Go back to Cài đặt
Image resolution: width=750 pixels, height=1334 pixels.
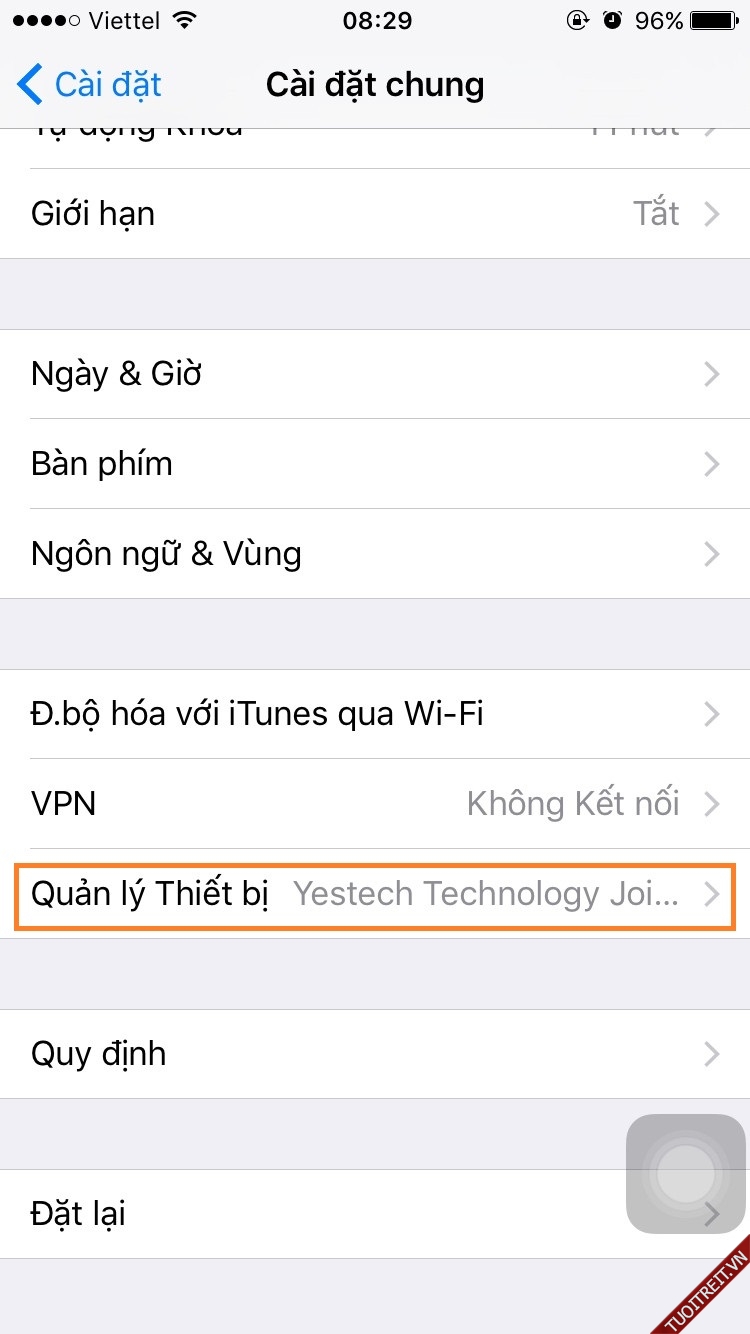tap(90, 85)
